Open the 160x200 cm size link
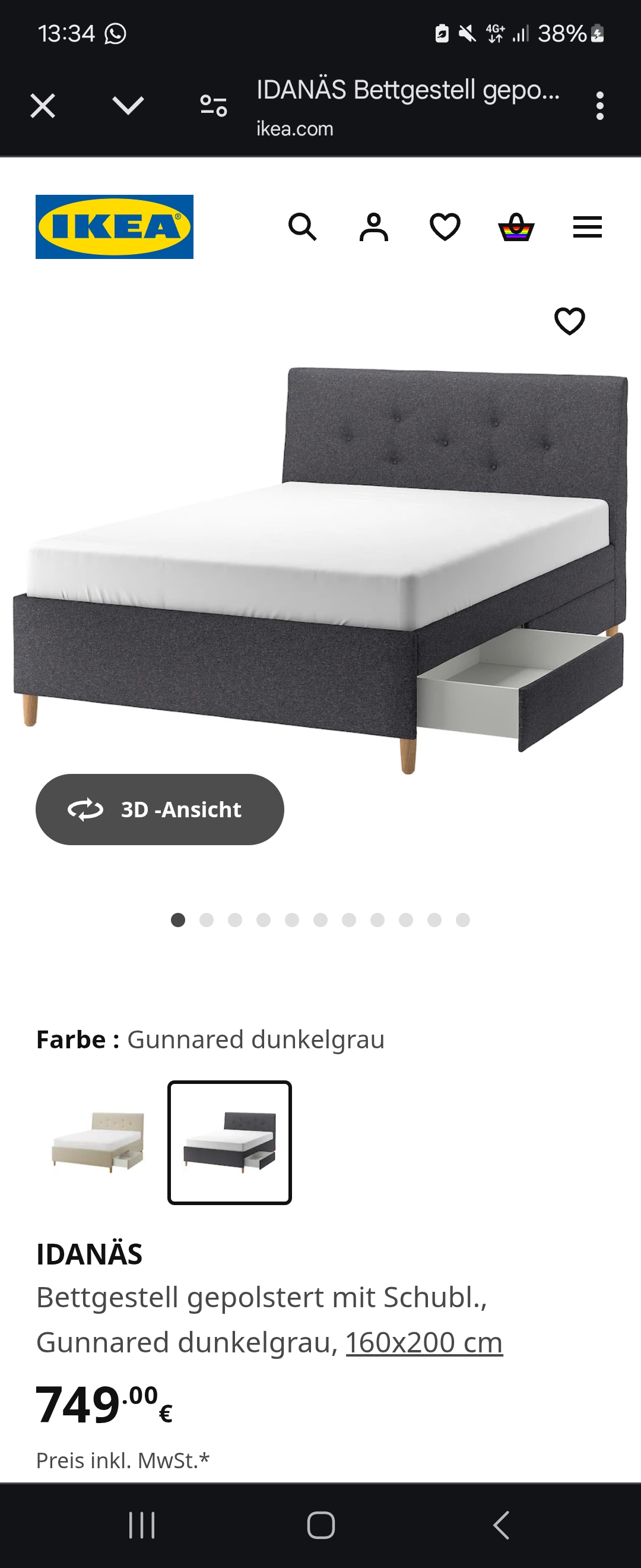This screenshot has width=641, height=1568. (x=424, y=1342)
